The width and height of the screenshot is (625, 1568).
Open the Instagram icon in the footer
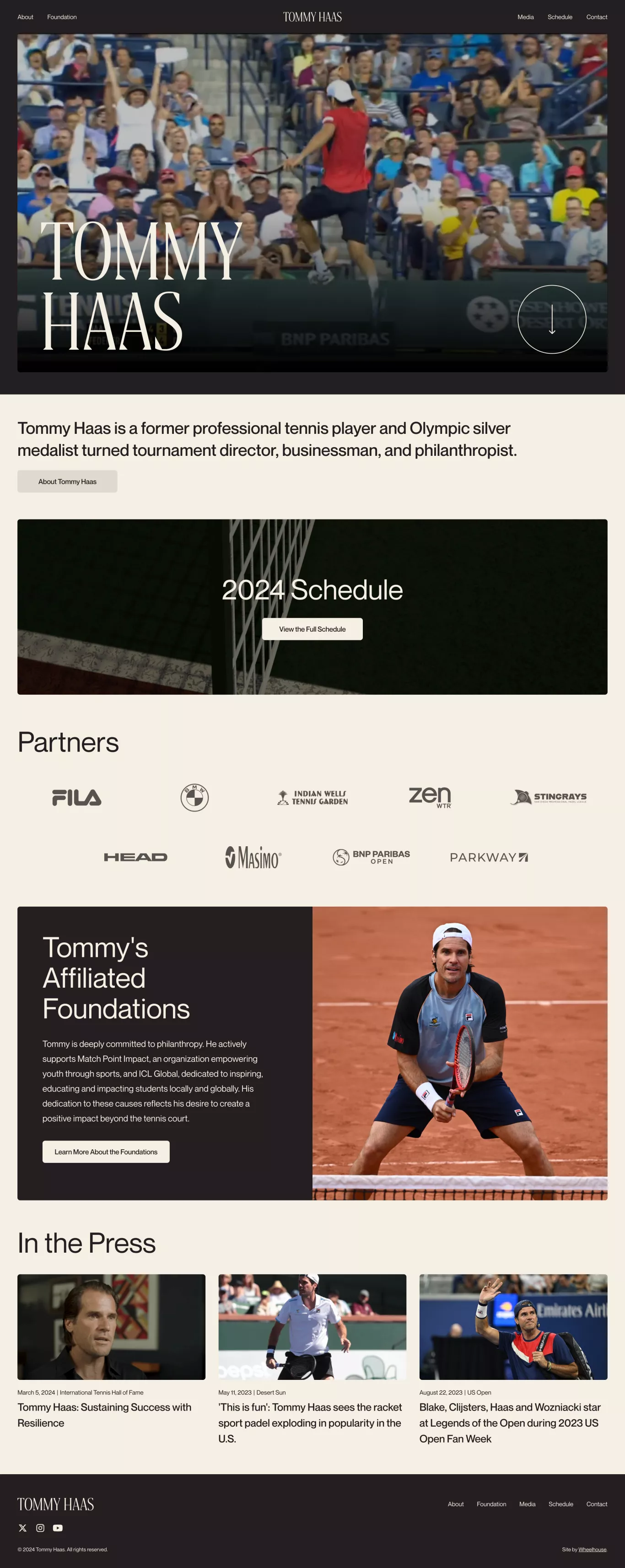[x=40, y=1528]
